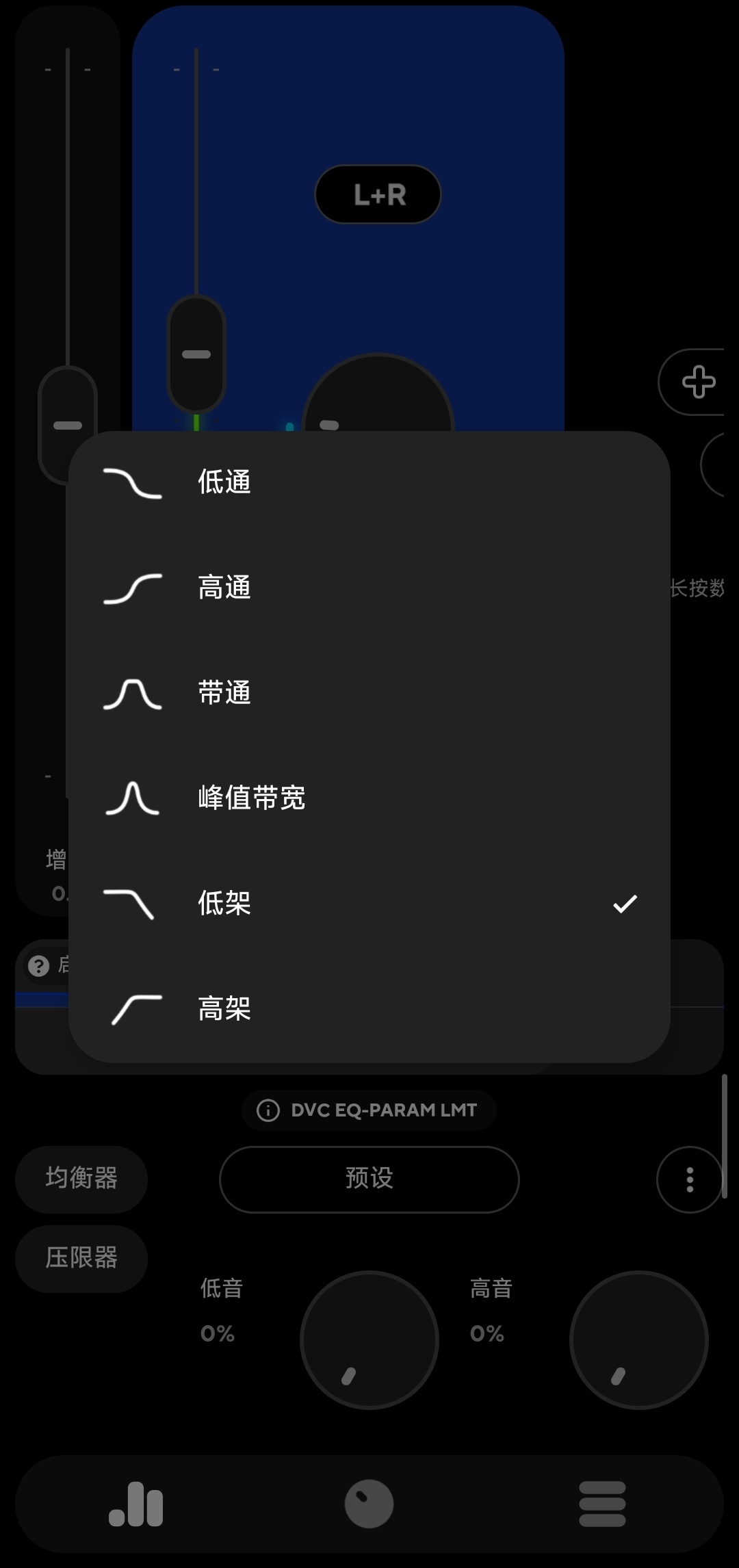Switch filter to 高架

click(368, 1009)
